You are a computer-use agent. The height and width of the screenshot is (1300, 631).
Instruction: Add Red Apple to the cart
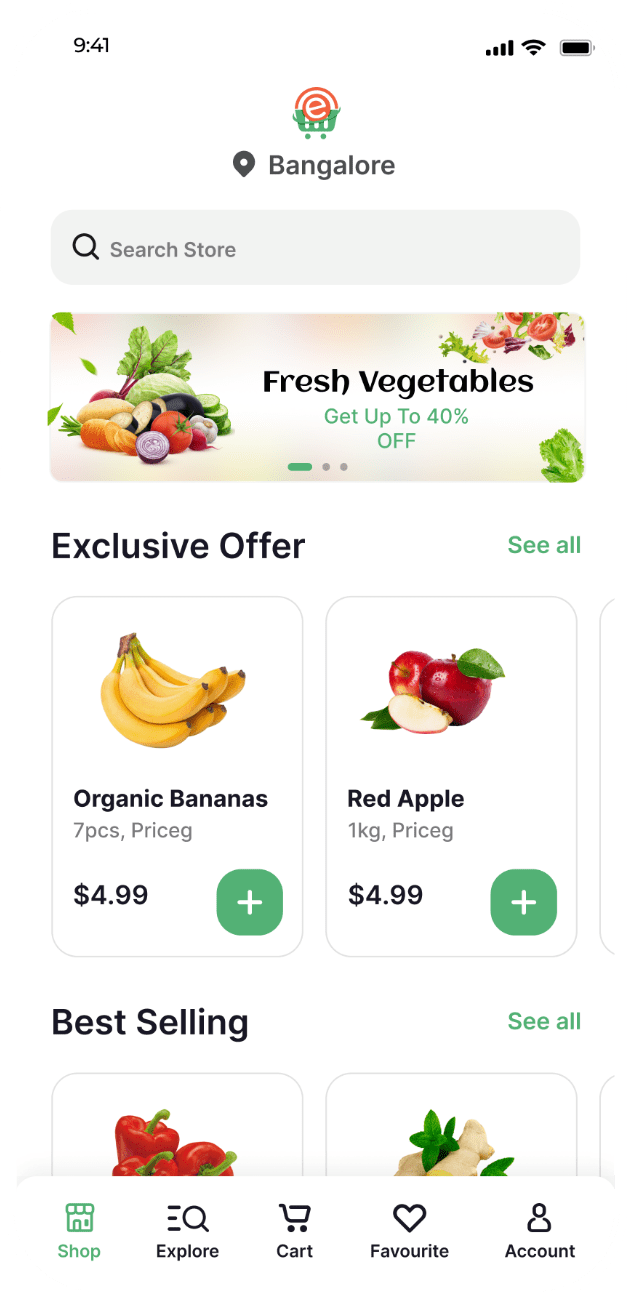523,902
